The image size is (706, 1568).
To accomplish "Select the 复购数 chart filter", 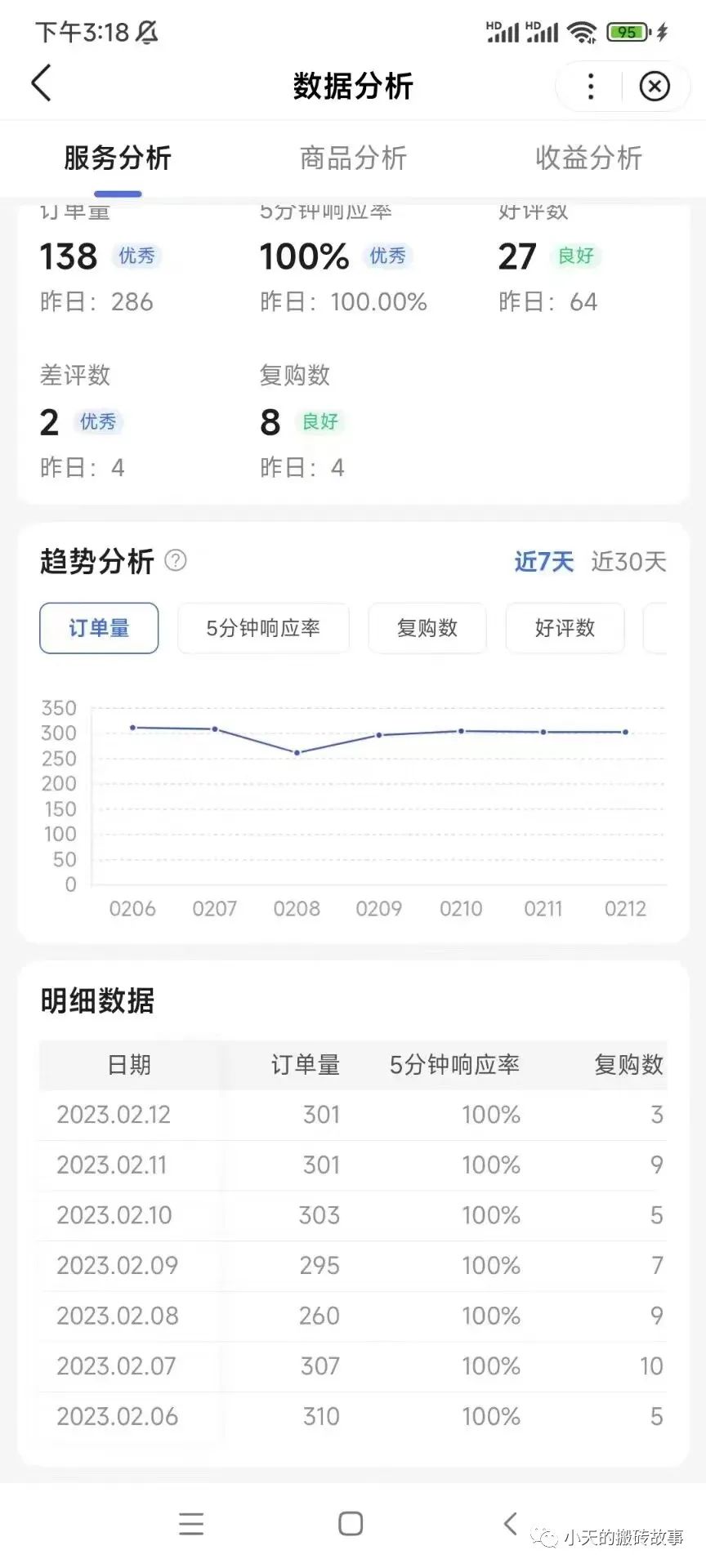I will click(x=427, y=628).
